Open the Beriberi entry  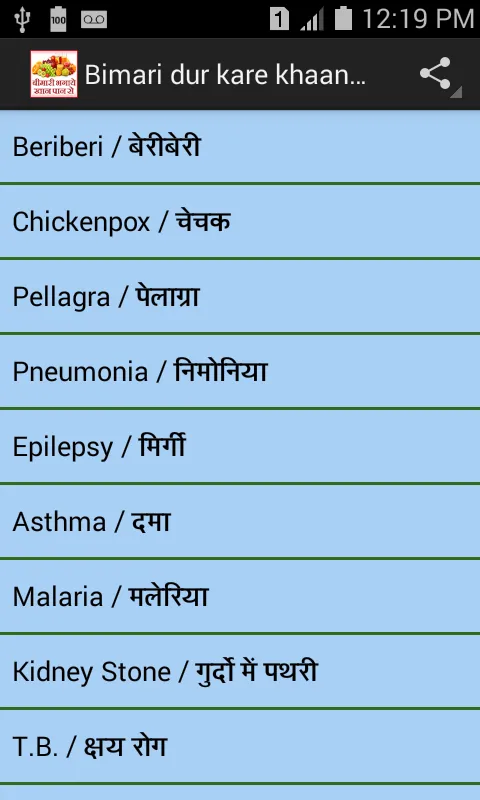pos(240,146)
